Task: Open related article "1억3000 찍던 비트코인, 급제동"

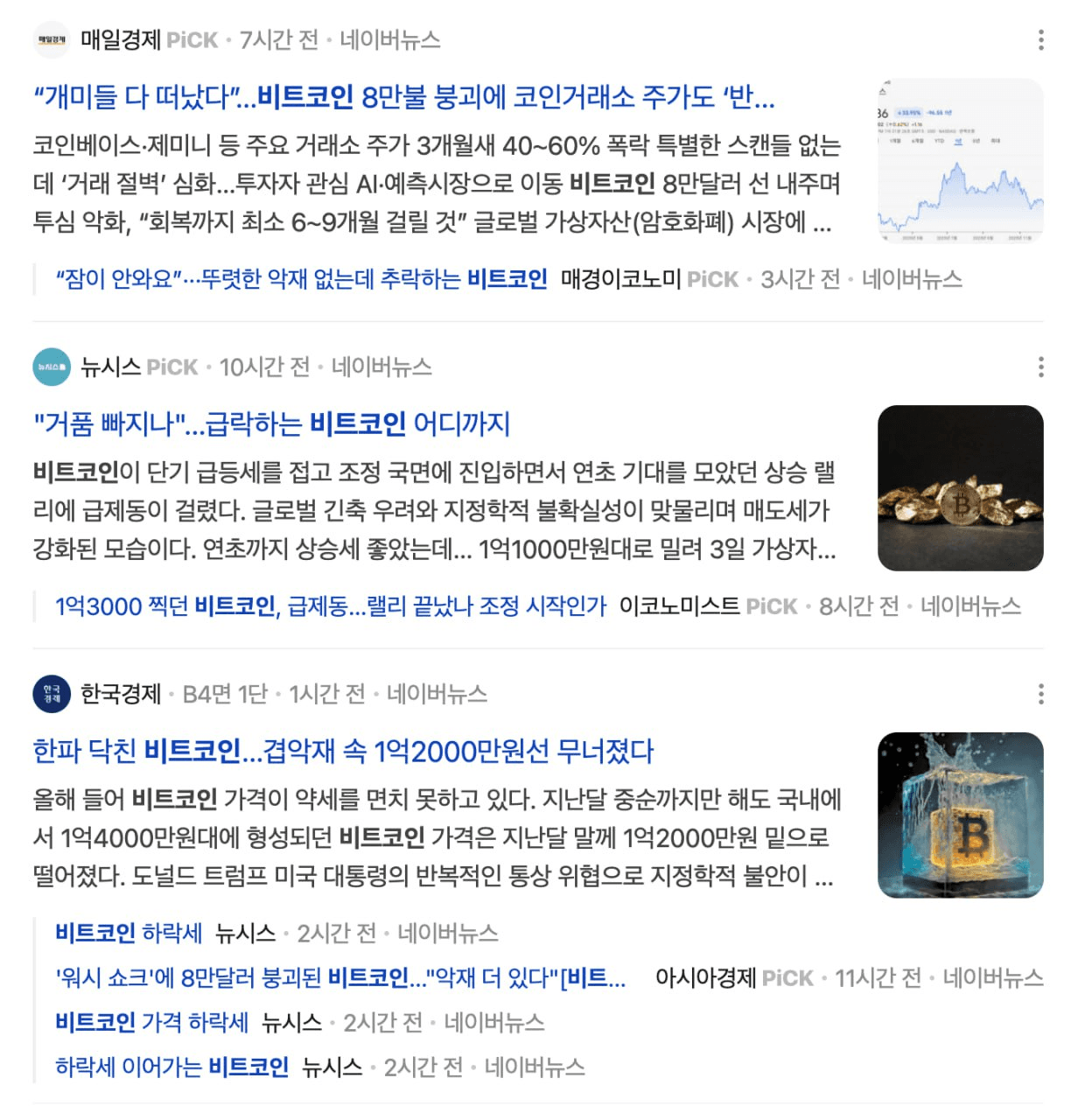Action: [330, 606]
